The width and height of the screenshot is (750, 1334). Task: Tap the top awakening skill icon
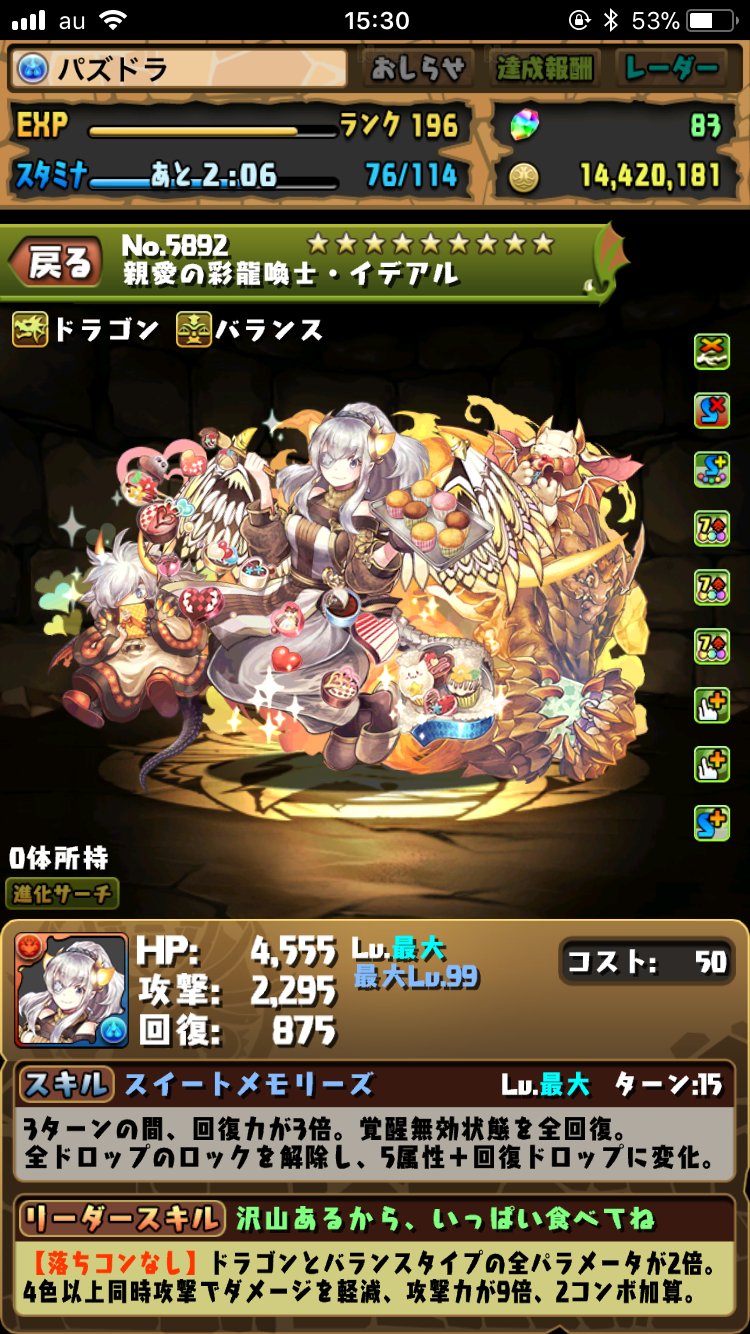(712, 352)
